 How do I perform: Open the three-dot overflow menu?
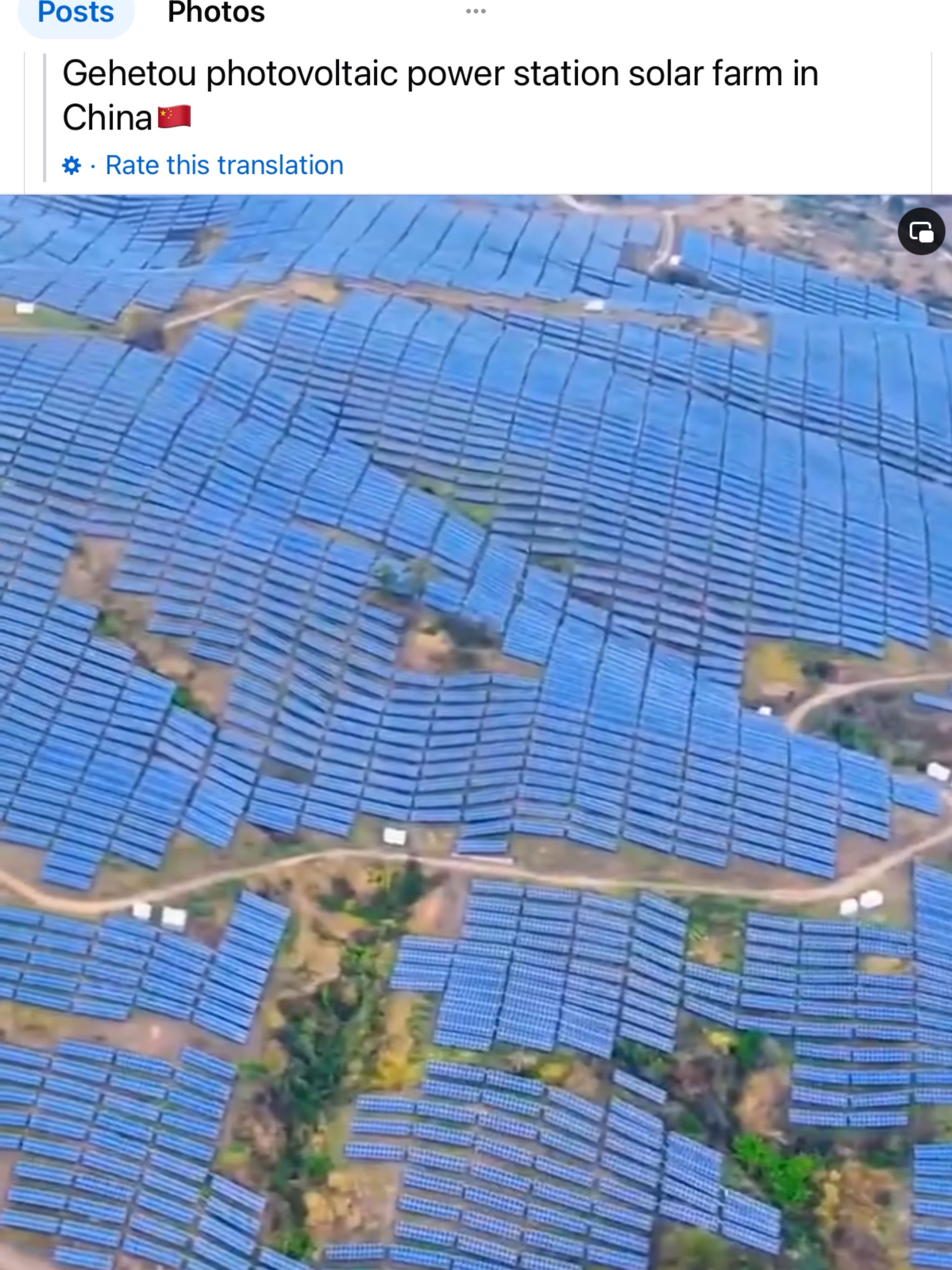tap(476, 11)
